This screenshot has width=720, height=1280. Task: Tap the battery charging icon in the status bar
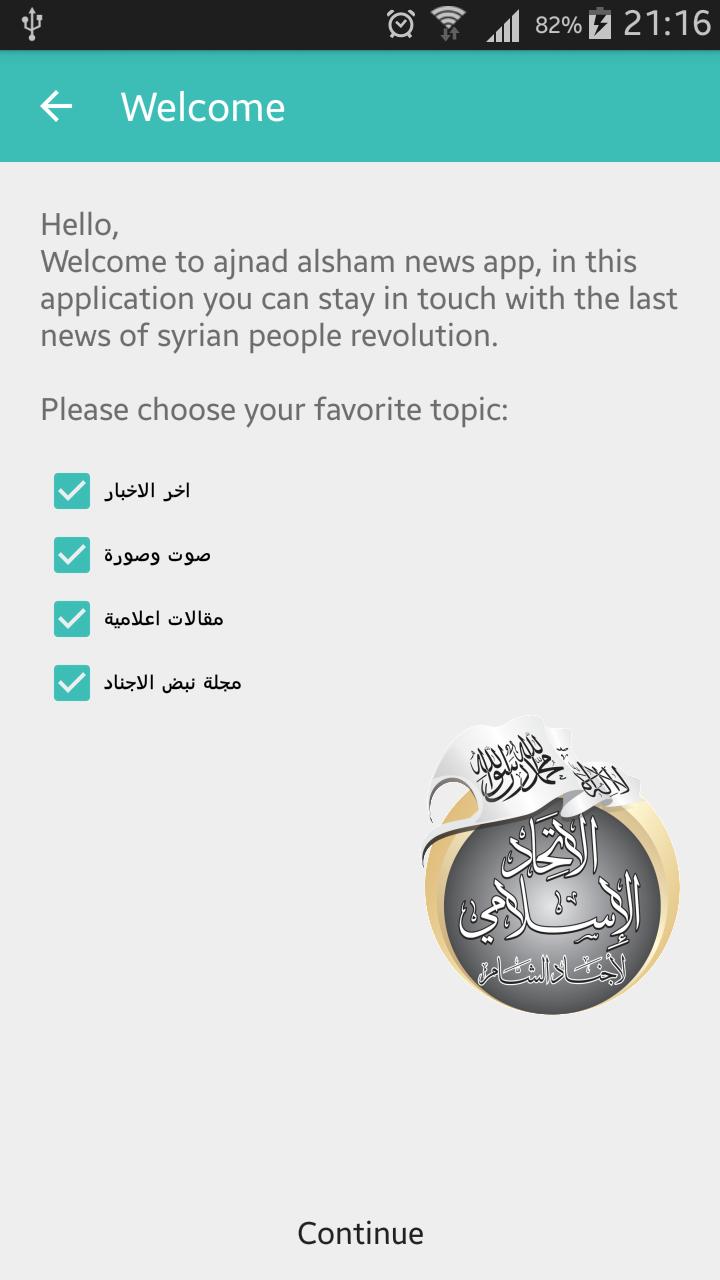600,24
